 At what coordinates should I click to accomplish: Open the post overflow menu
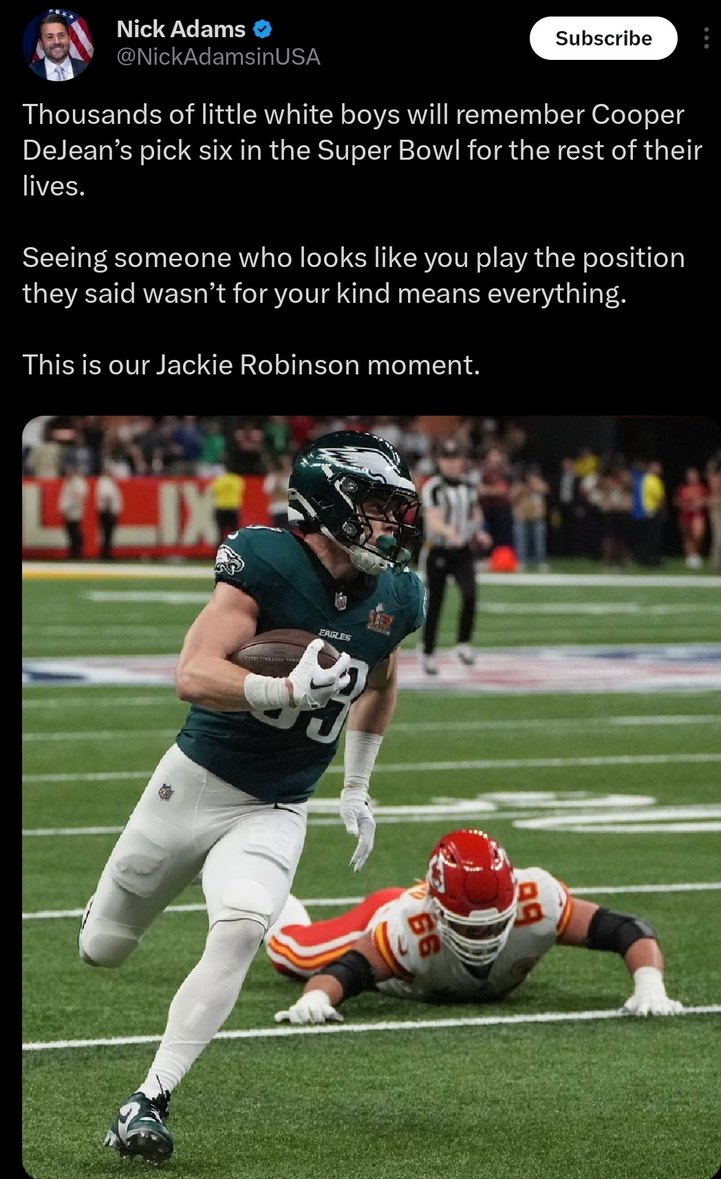click(706, 38)
